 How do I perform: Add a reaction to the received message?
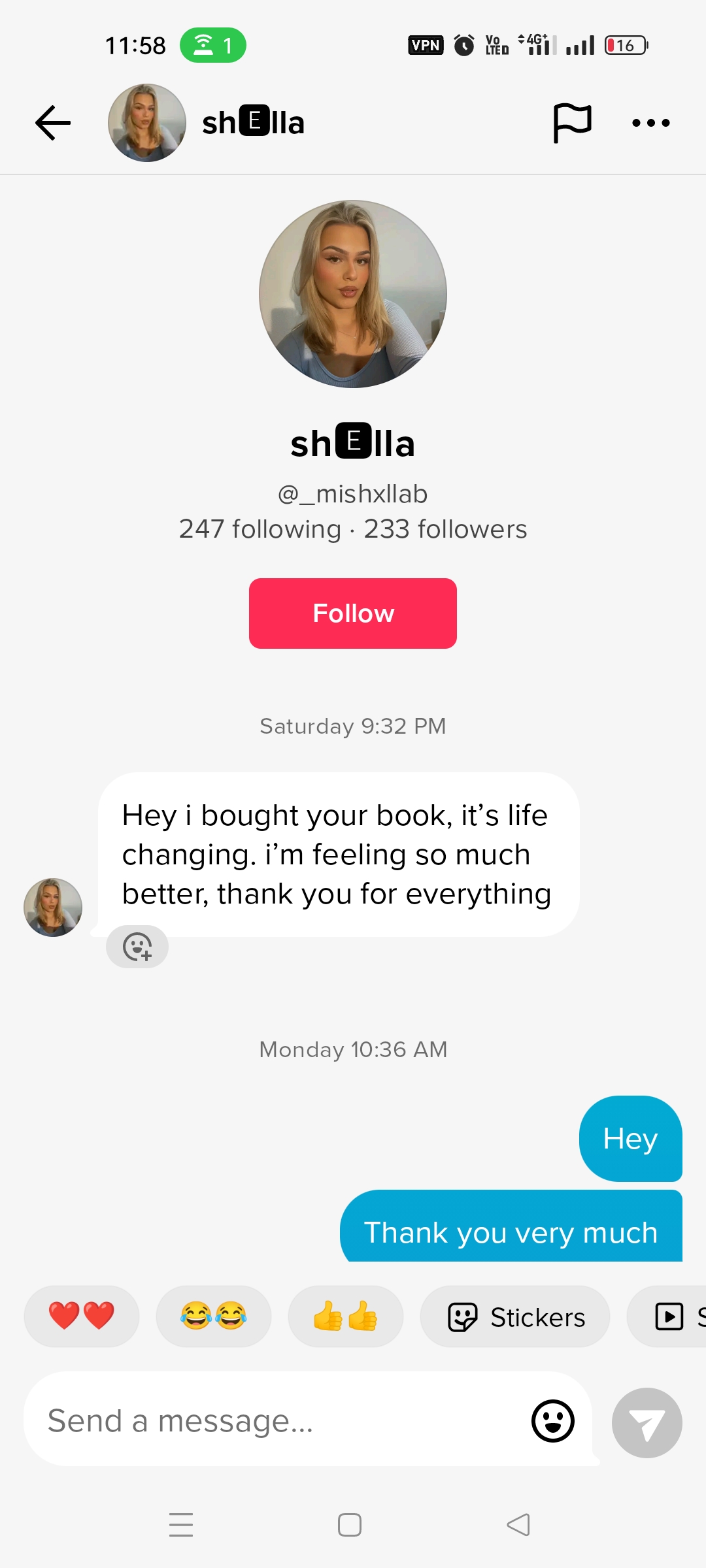tap(137, 947)
